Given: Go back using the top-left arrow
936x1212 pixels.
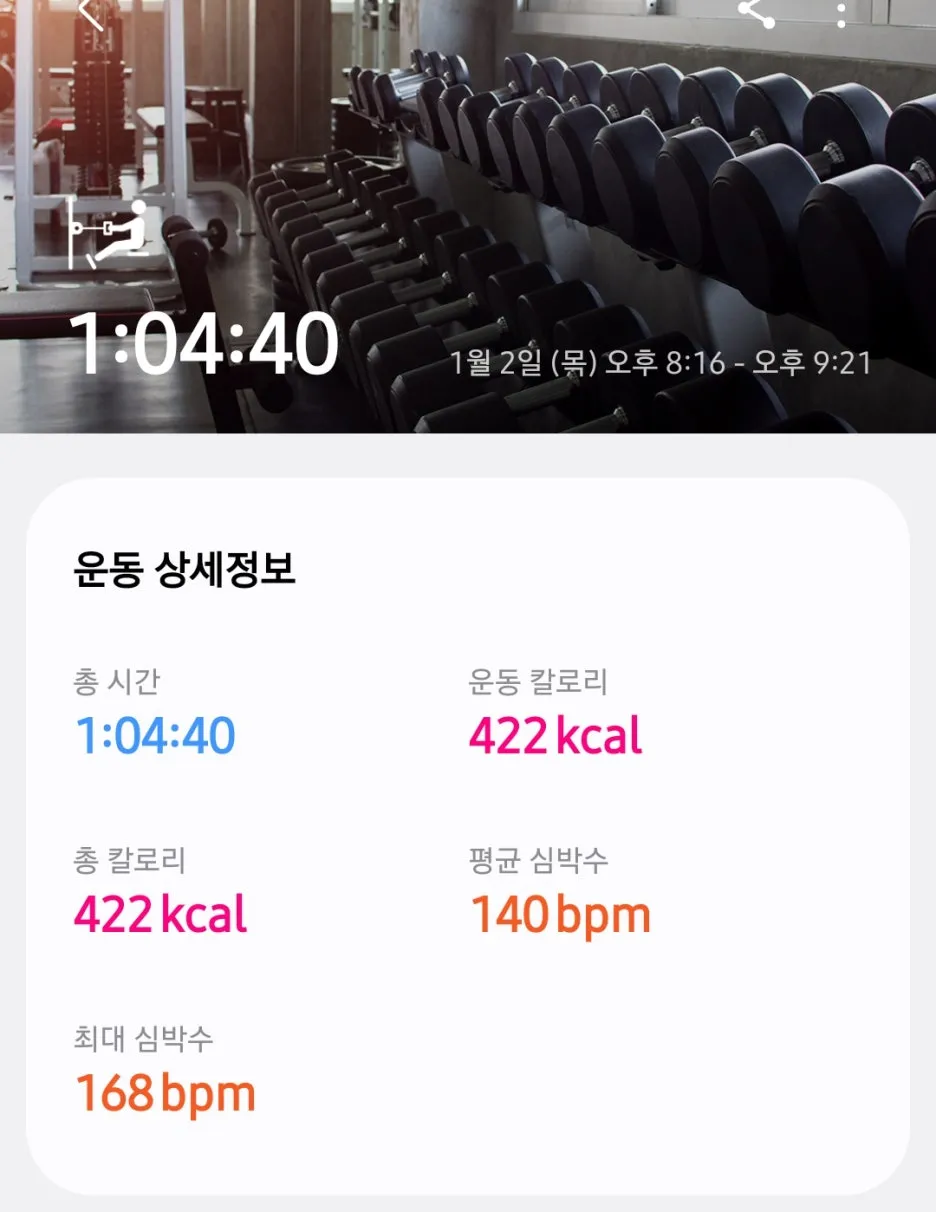Looking at the screenshot, I should pyautogui.click(x=91, y=12).
